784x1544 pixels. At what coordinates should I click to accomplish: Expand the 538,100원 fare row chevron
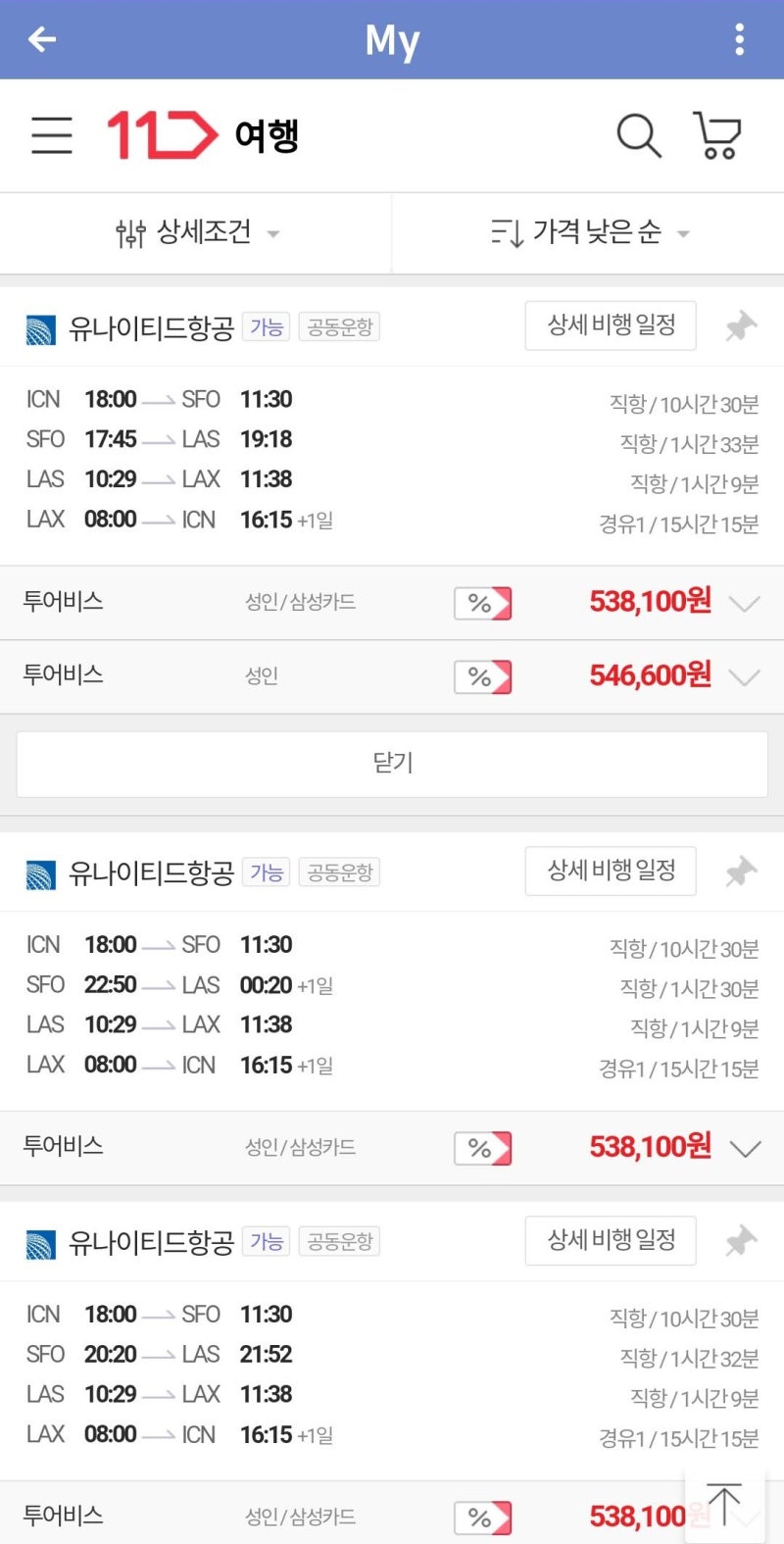point(743,603)
